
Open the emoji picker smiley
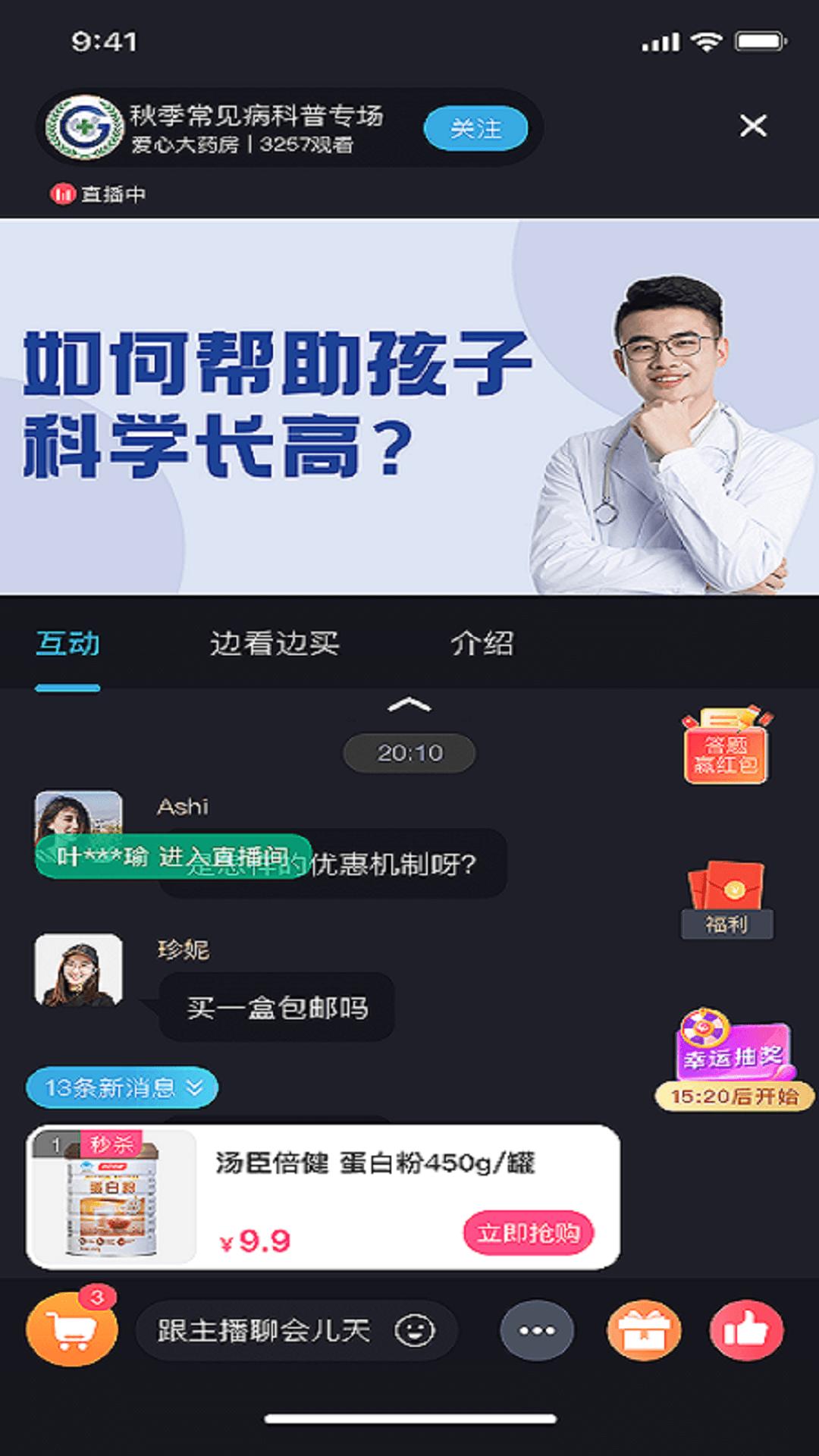[x=415, y=1331]
